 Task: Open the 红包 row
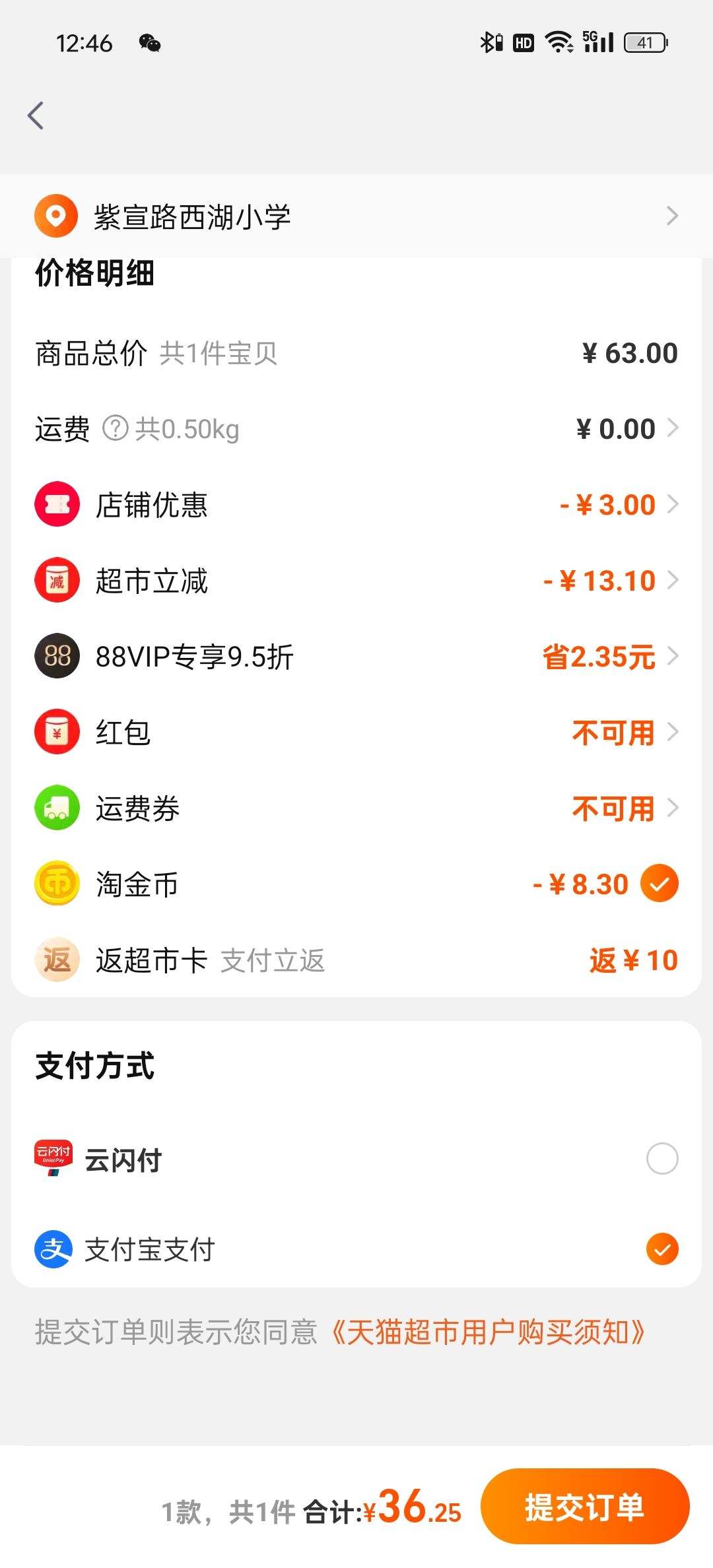tap(356, 733)
